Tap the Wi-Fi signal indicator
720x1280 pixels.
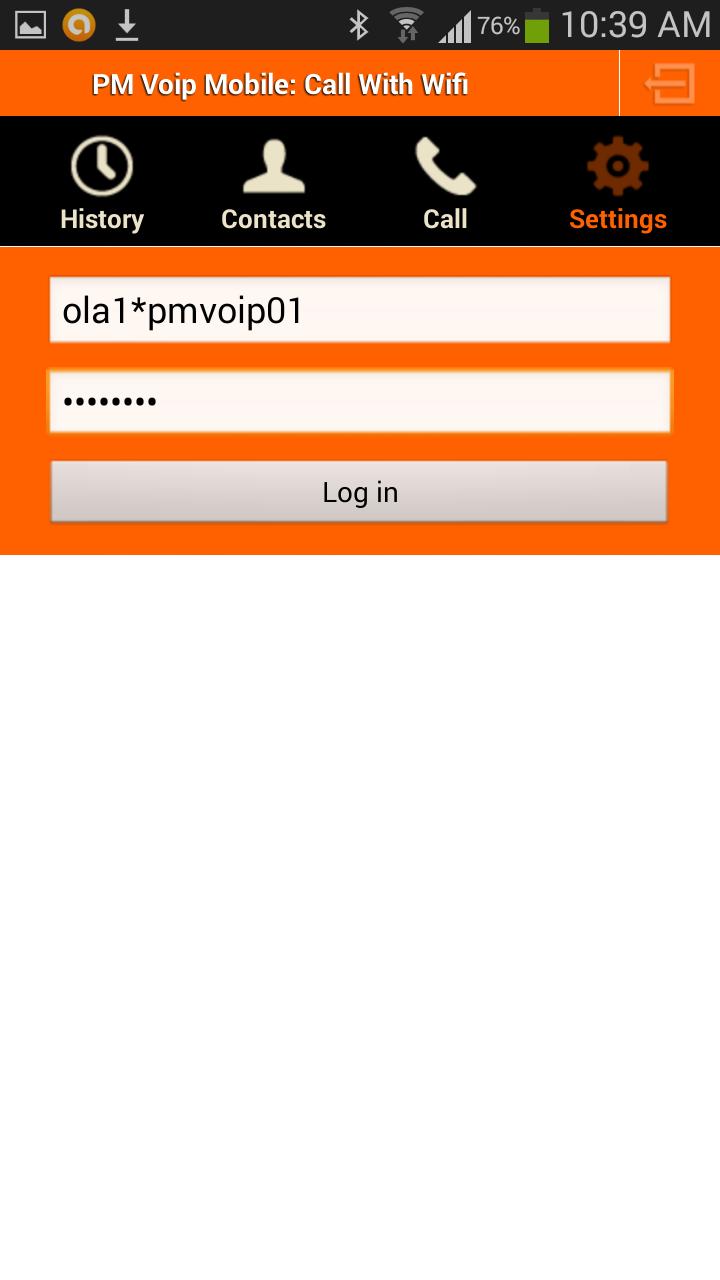pyautogui.click(x=406, y=24)
